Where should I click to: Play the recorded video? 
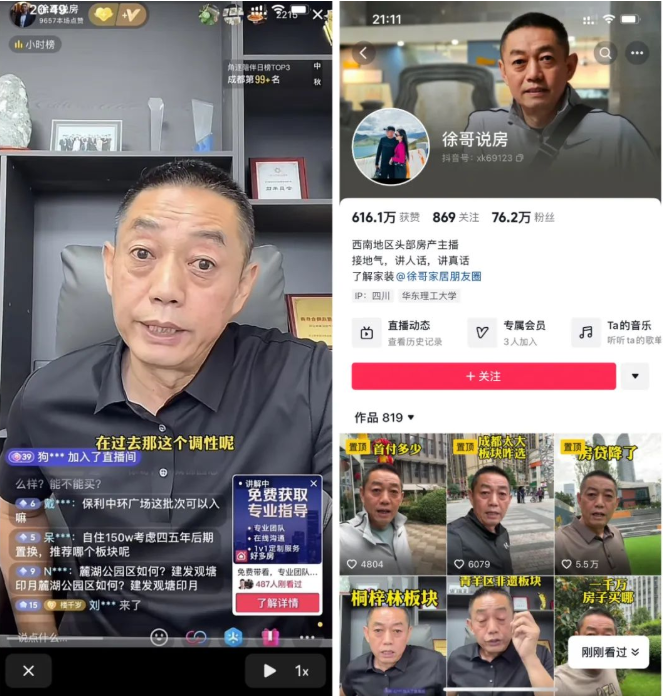pyautogui.click(x=269, y=671)
